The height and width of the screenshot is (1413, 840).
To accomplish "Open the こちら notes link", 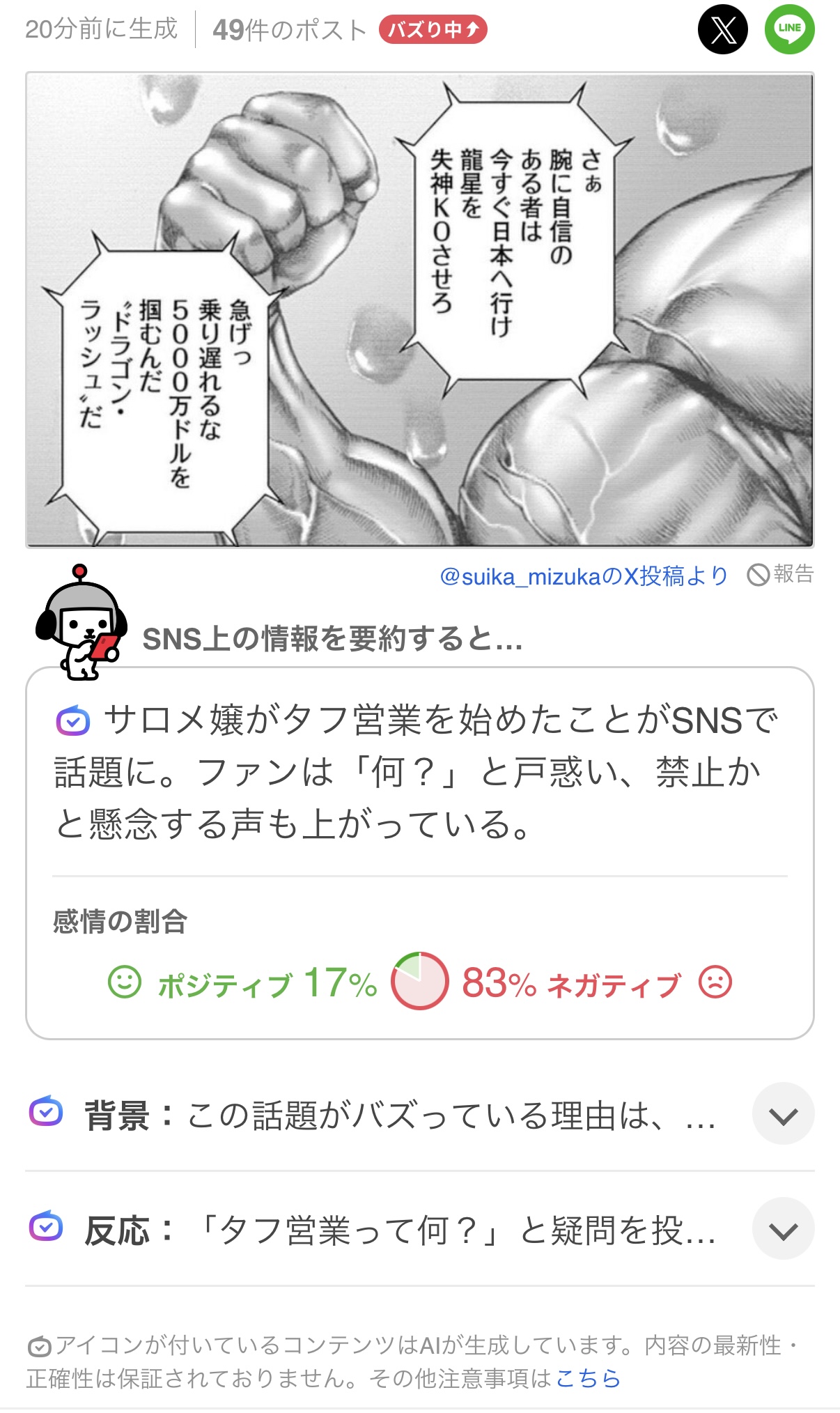I will coord(588,1378).
